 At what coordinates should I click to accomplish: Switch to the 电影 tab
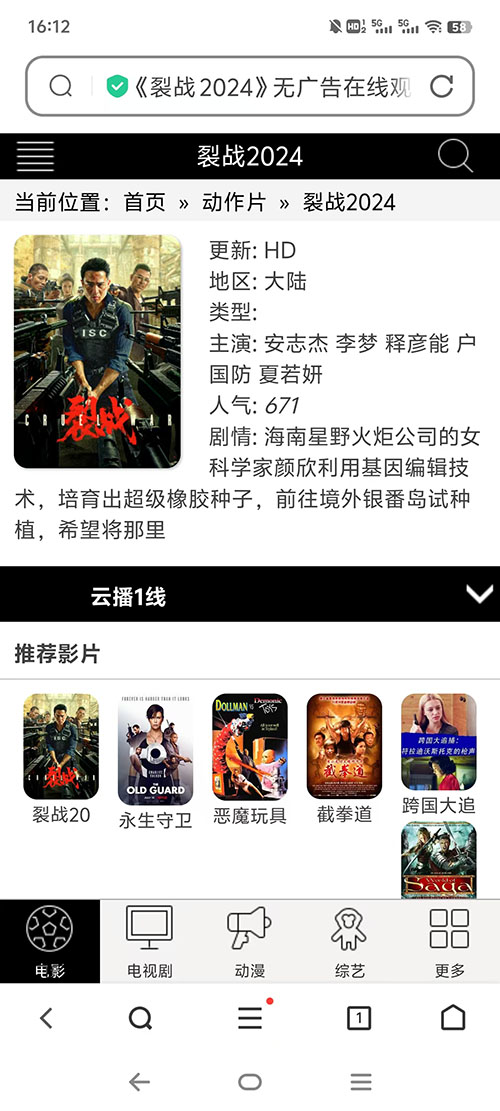pos(50,941)
